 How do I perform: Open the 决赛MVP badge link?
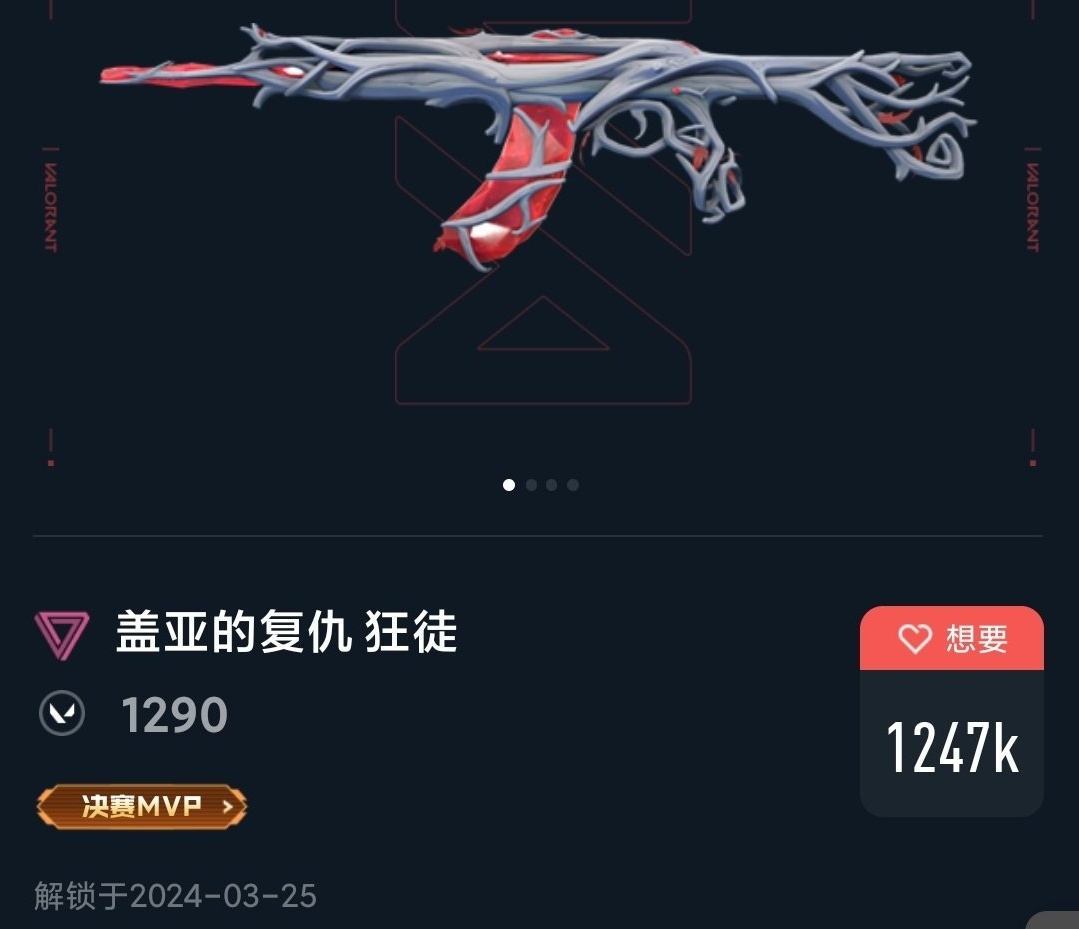(142, 806)
